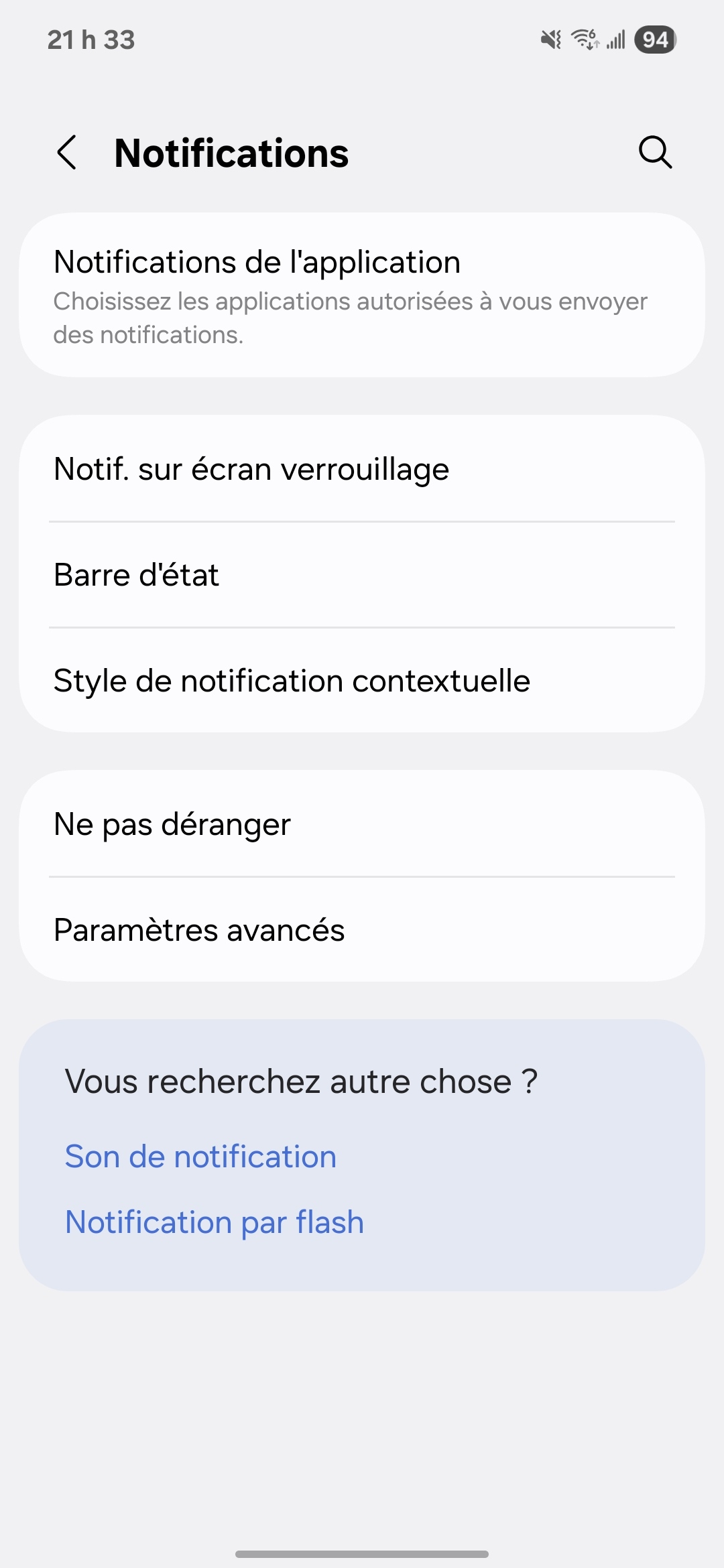724x1568 pixels.
Task: Open Notifications de l'application
Action: pyautogui.click(x=362, y=295)
